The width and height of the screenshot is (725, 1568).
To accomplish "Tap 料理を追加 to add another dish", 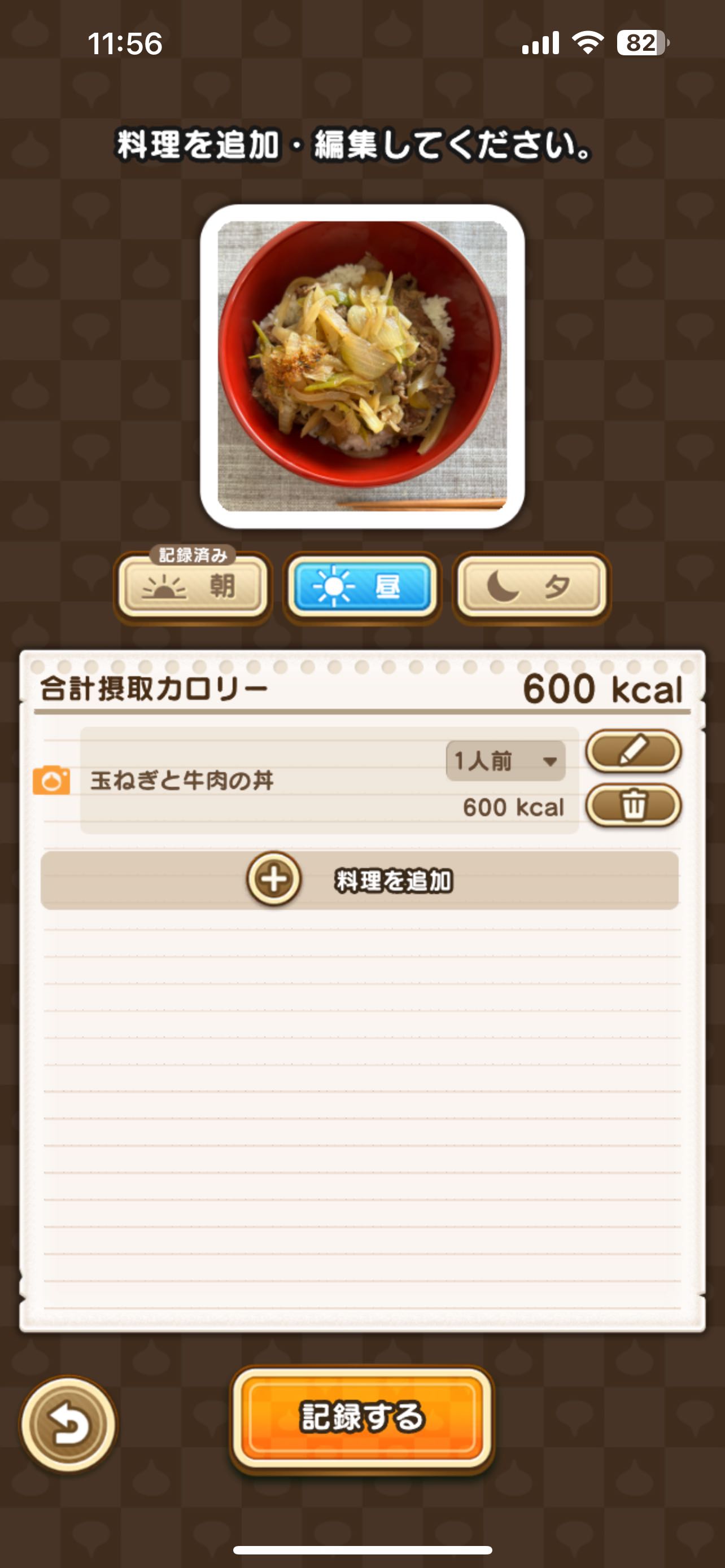I will pyautogui.click(x=360, y=880).
